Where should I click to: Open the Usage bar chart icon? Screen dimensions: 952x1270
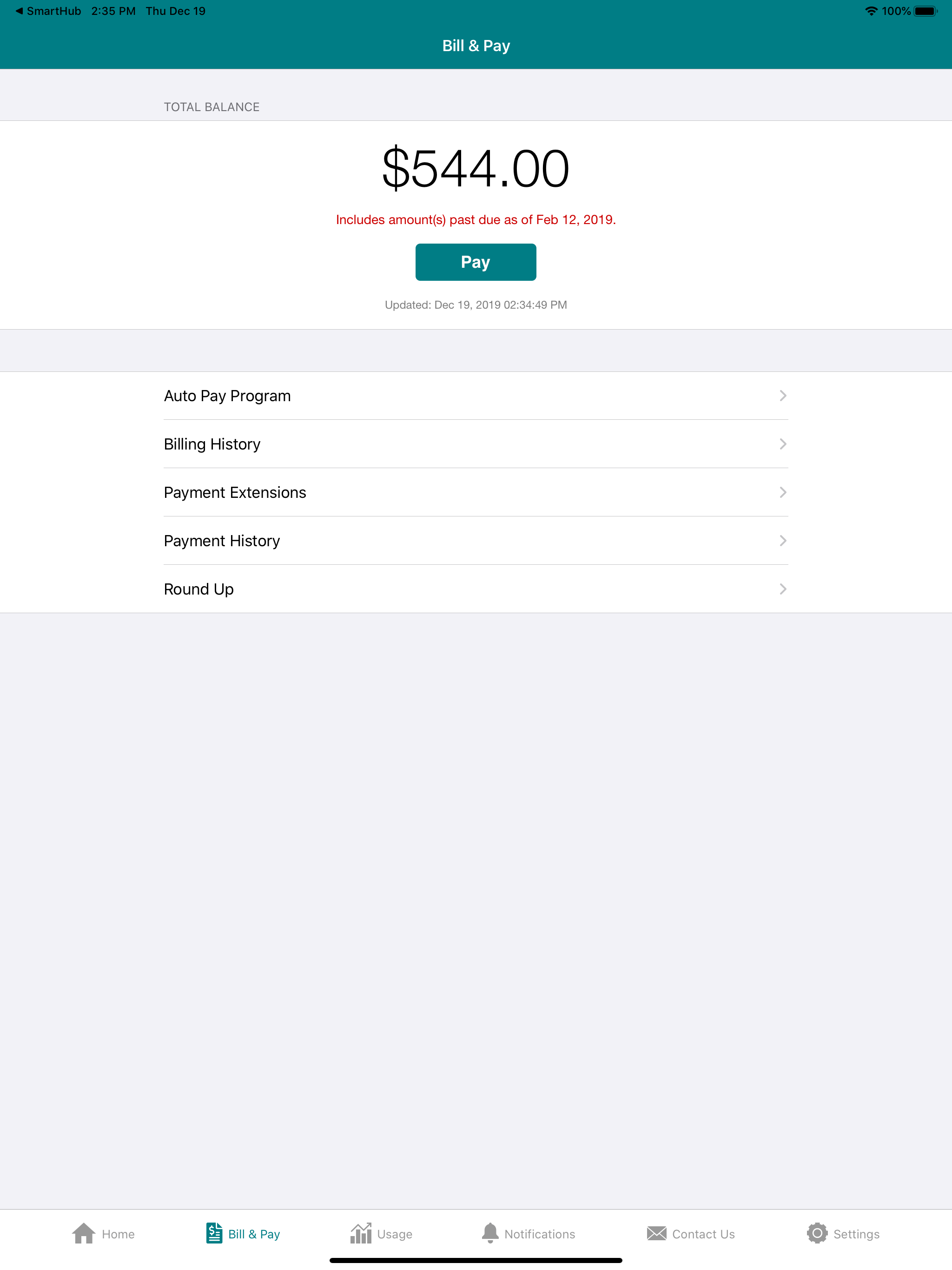(362, 1232)
